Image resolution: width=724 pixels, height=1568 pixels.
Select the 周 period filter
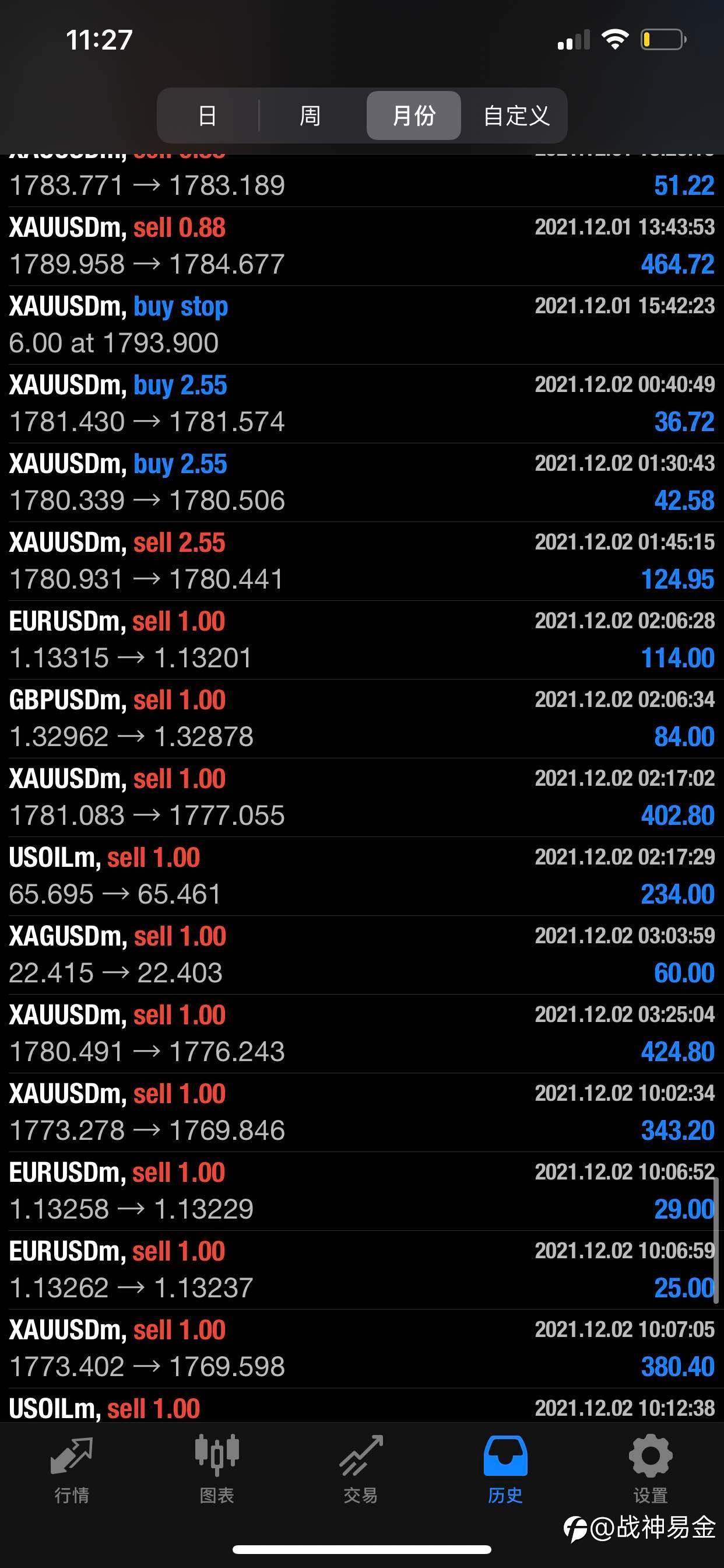[310, 115]
